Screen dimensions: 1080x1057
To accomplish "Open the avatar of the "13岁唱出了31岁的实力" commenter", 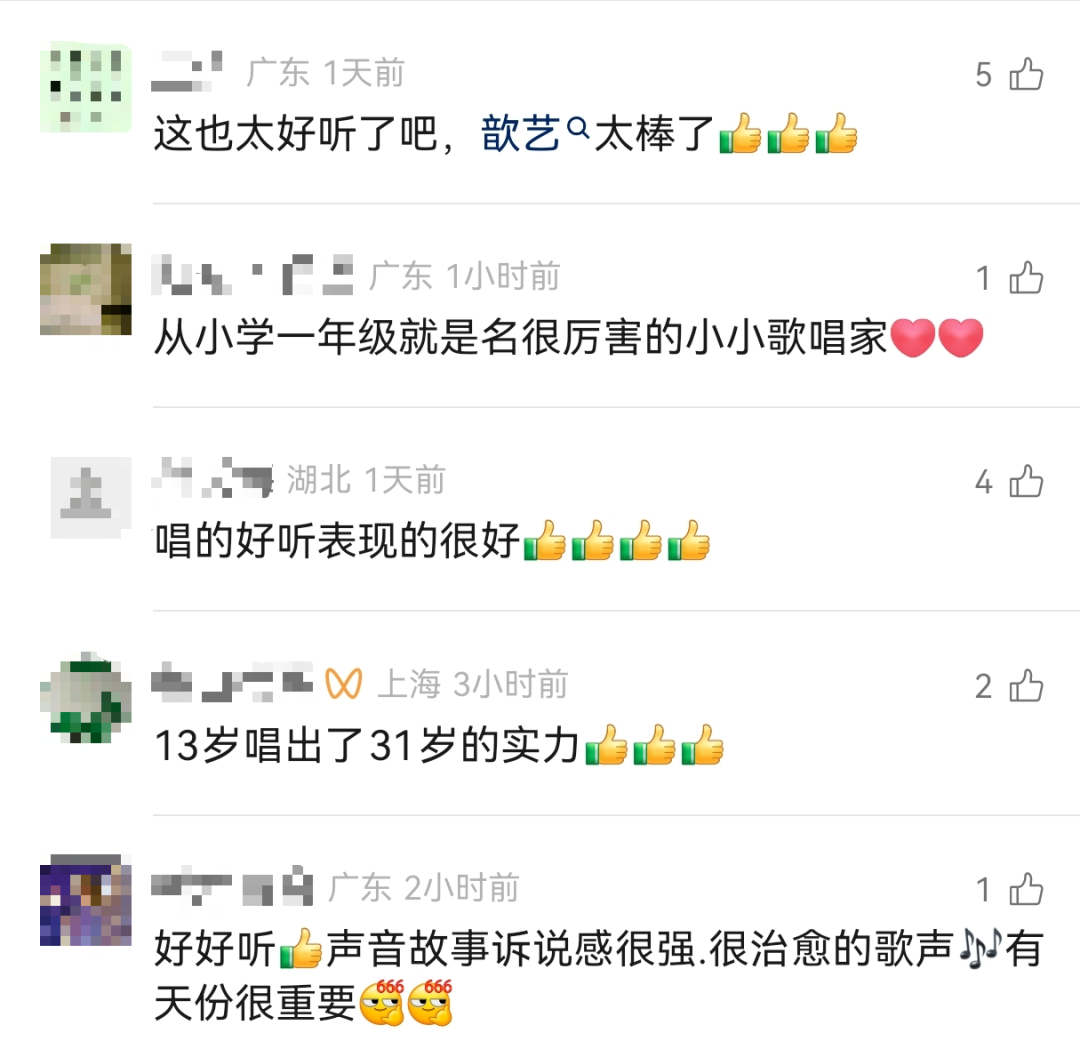I will 85,697.
